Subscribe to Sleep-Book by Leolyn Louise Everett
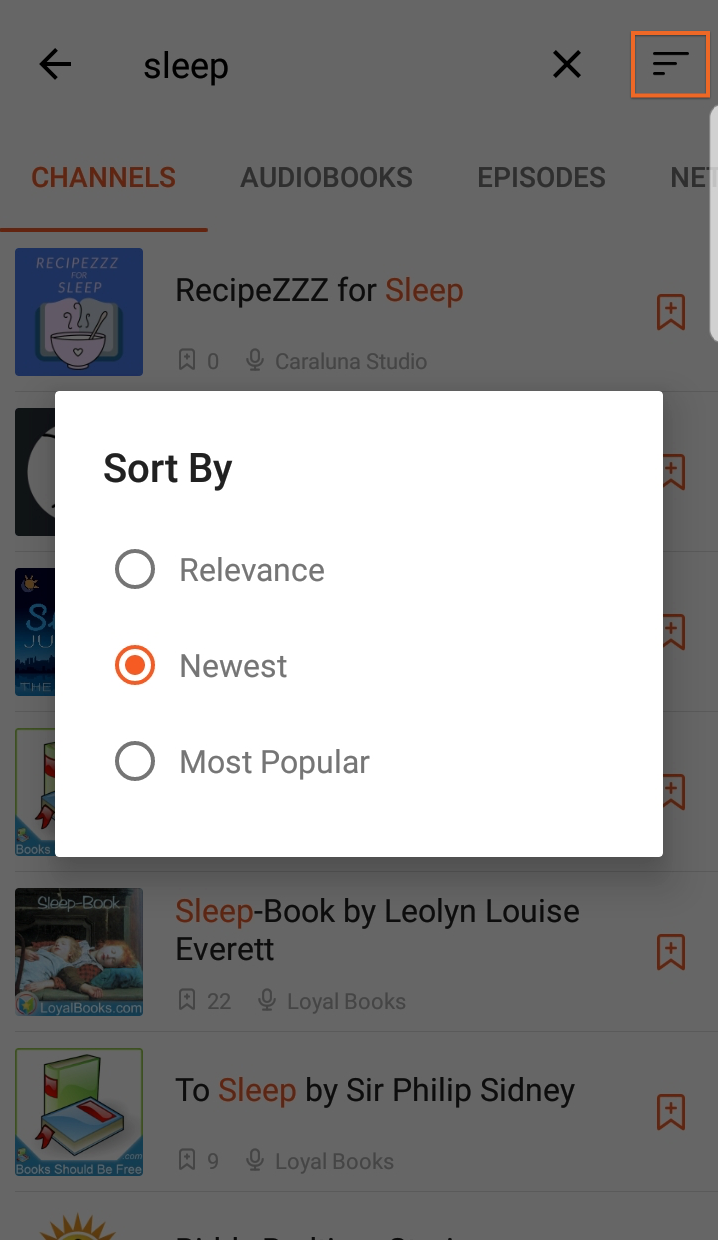The height and width of the screenshot is (1240, 718). click(670, 952)
